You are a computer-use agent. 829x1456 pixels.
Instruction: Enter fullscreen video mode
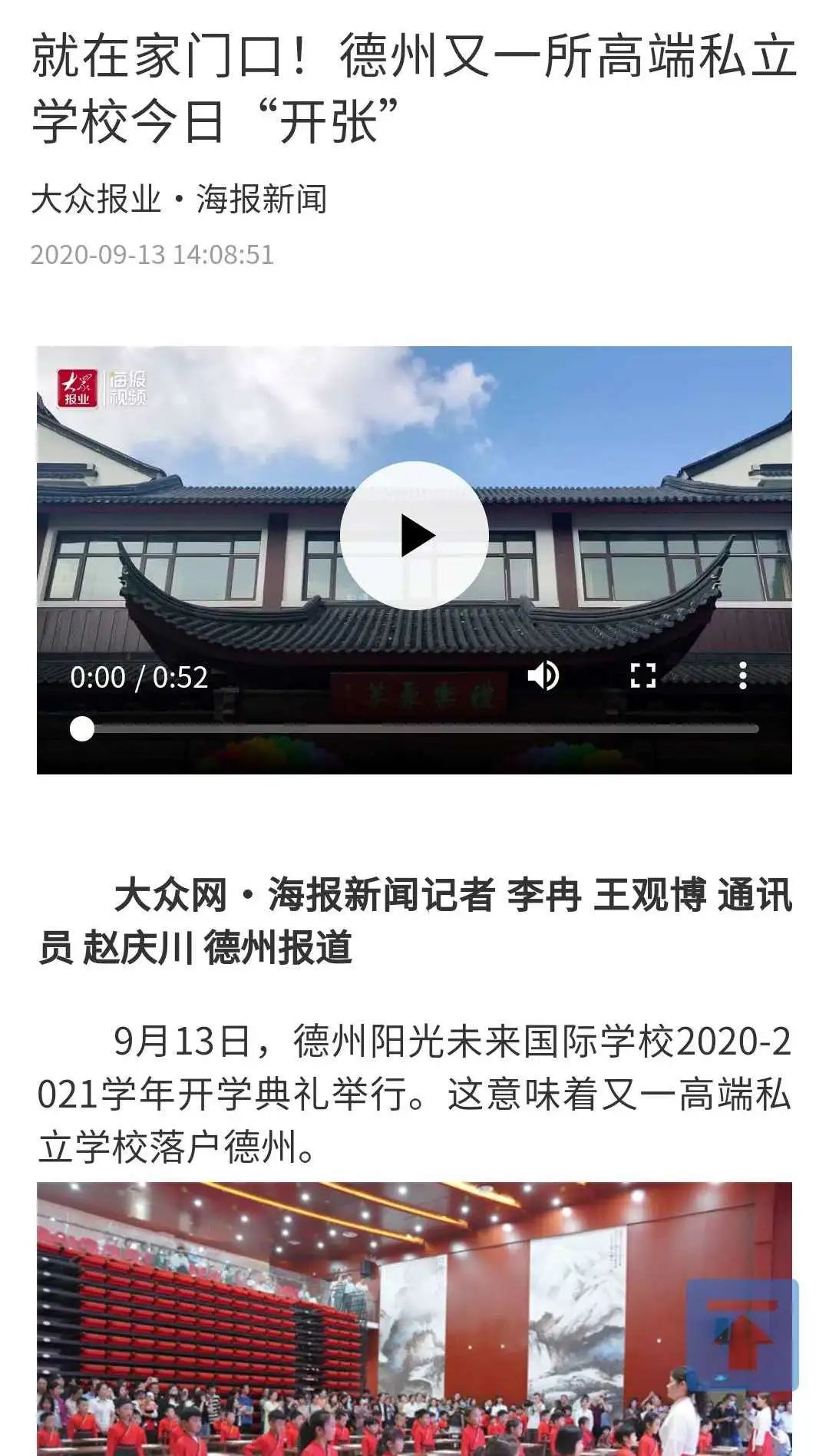(642, 675)
